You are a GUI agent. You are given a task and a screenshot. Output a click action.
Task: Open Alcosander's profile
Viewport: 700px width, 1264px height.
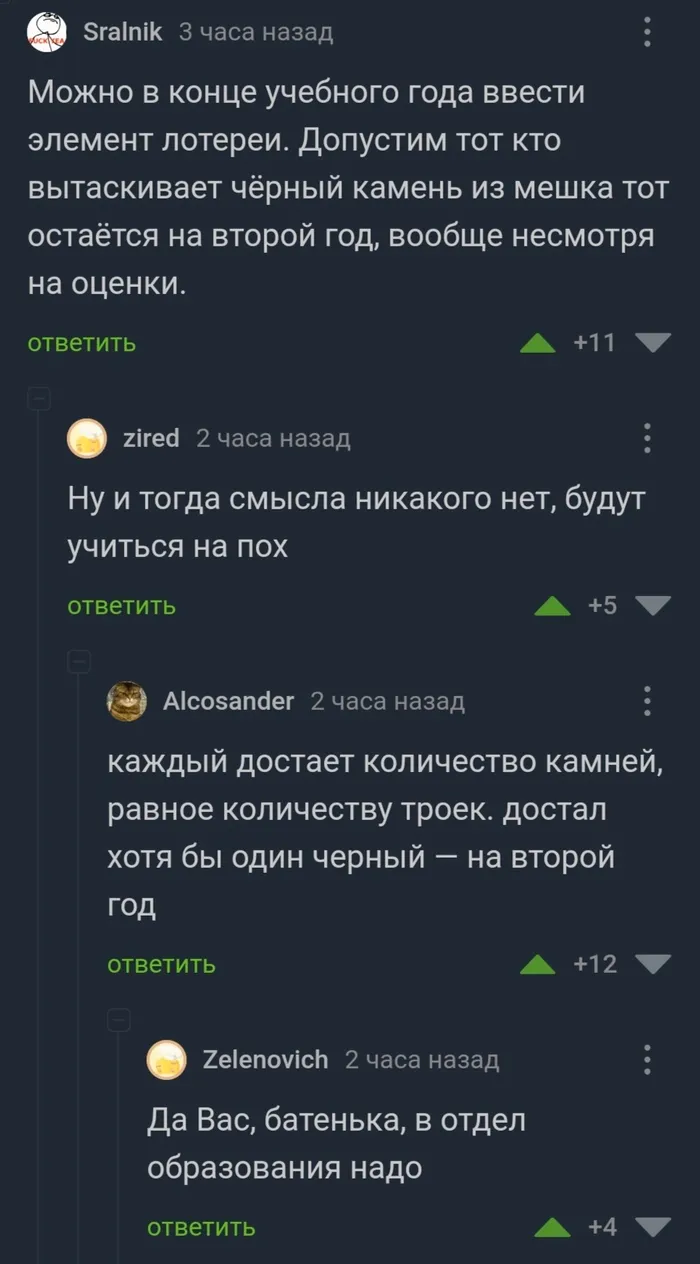228,701
